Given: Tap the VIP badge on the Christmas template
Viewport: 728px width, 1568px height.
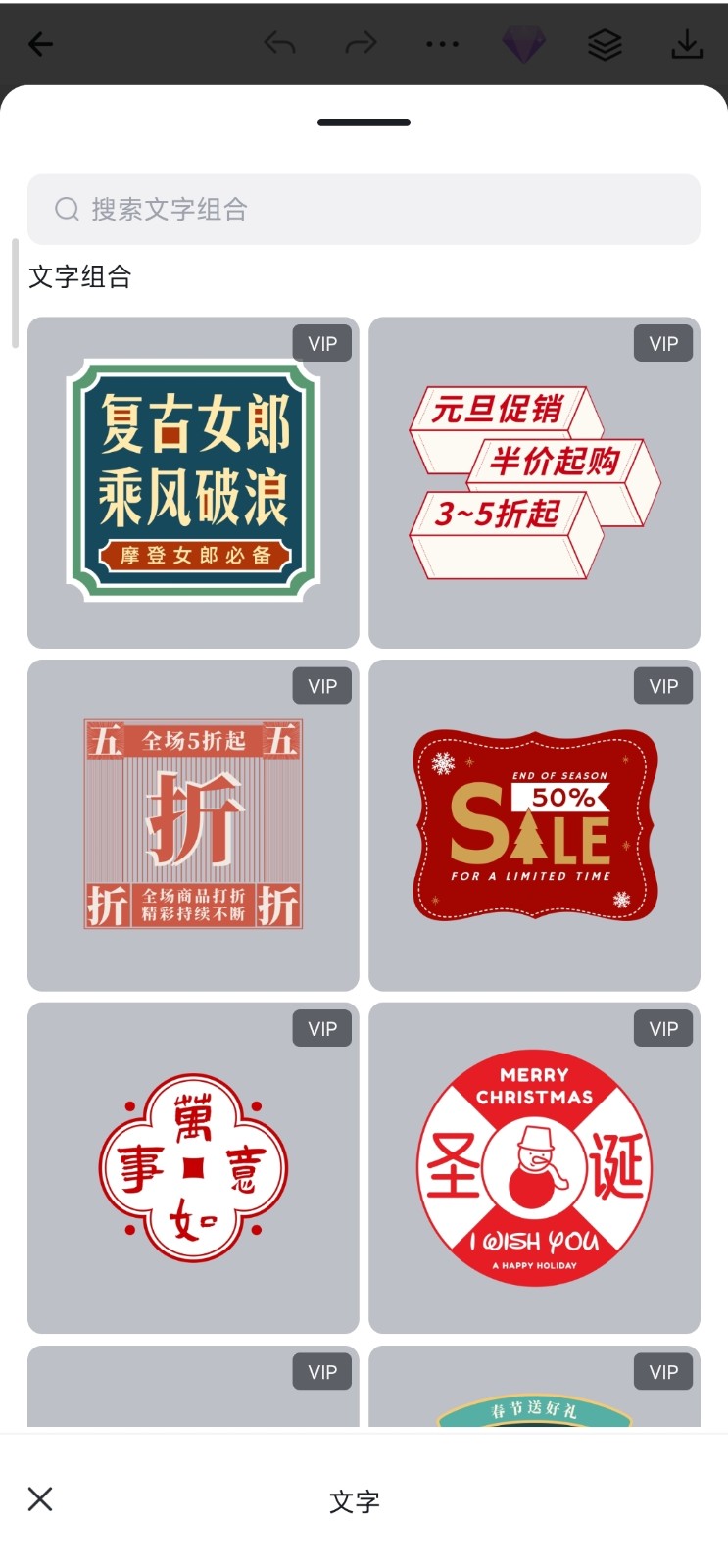Looking at the screenshot, I should click(663, 1028).
